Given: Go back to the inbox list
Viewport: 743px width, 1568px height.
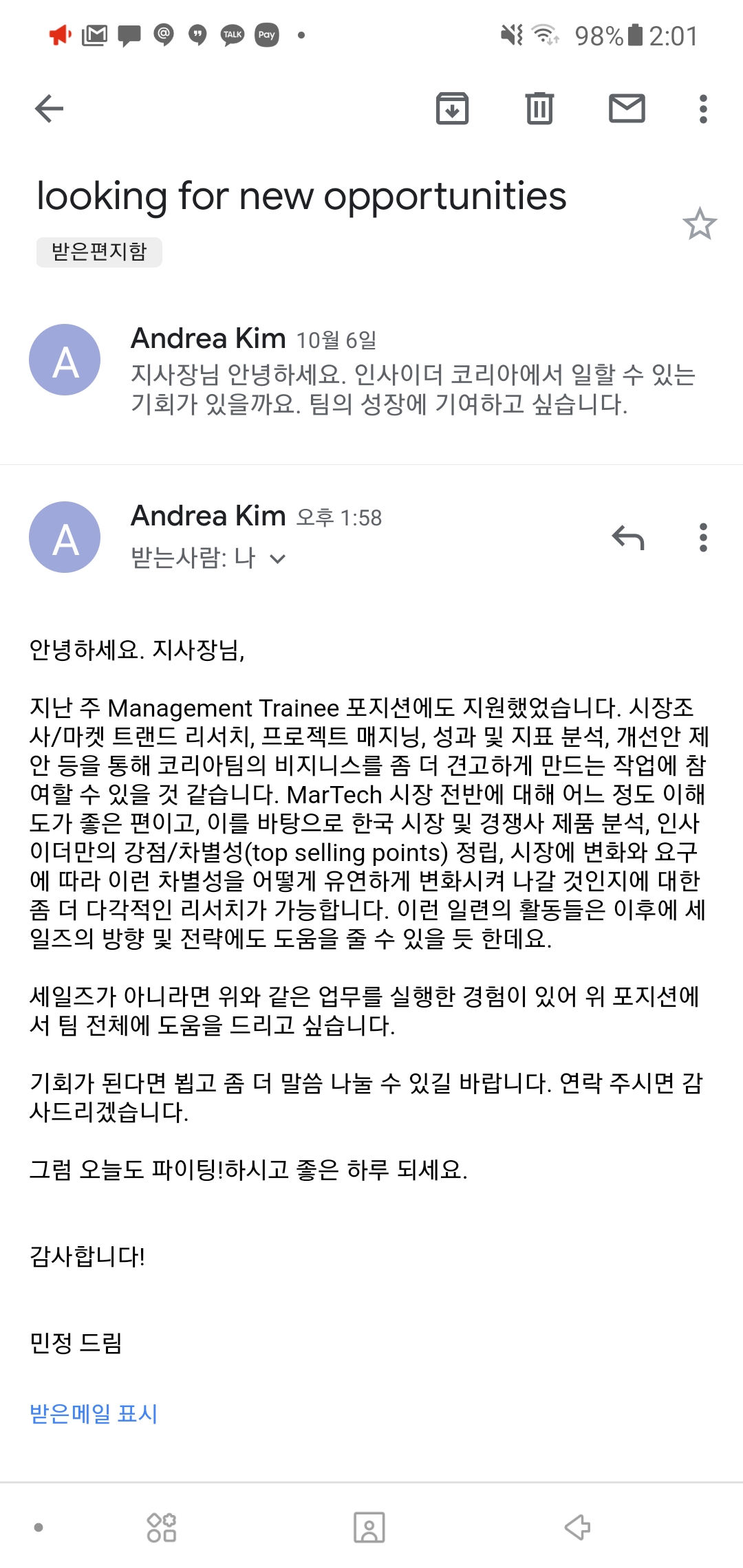Looking at the screenshot, I should tap(49, 109).
